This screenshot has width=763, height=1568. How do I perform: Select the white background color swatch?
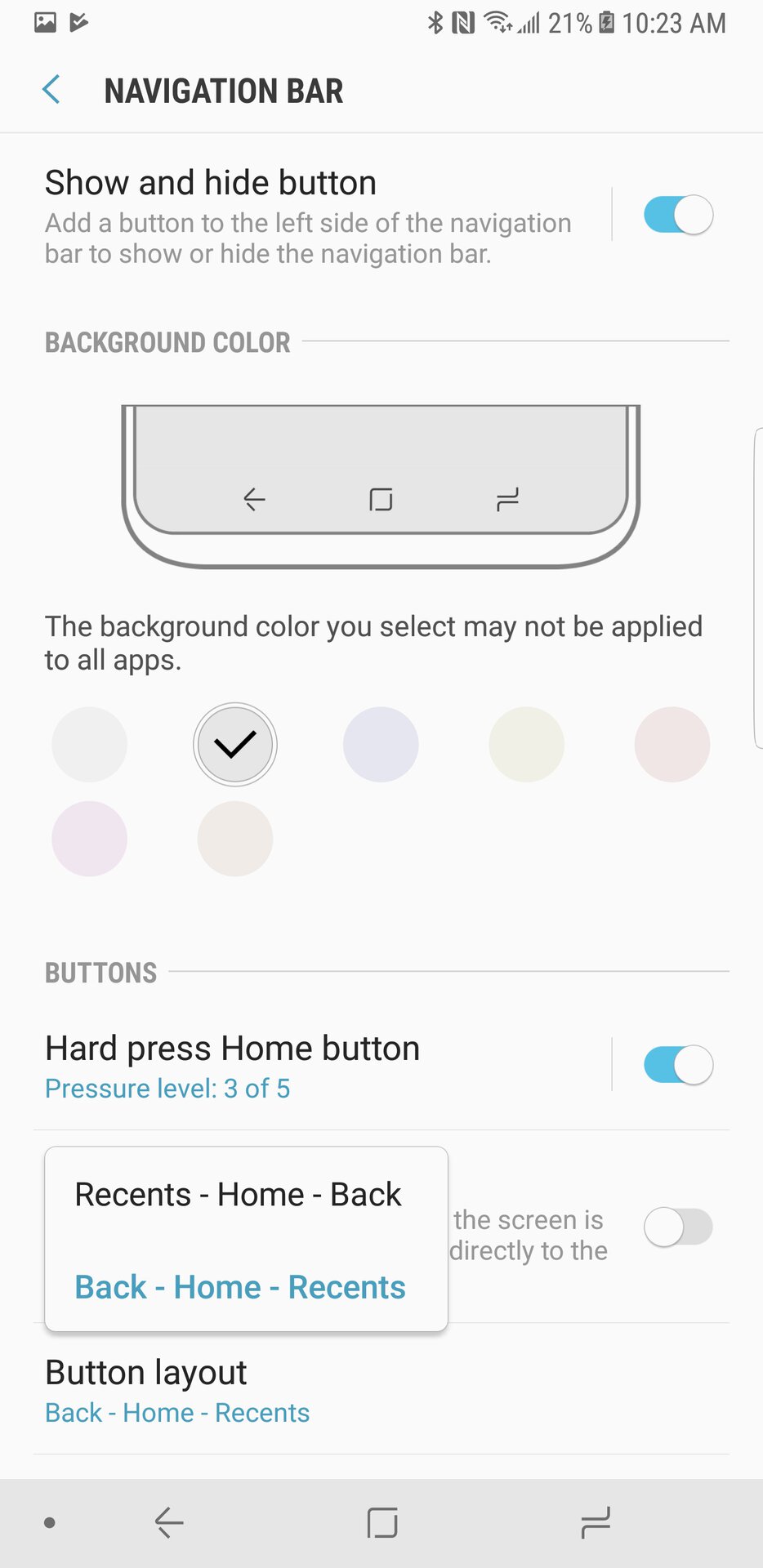click(x=89, y=745)
